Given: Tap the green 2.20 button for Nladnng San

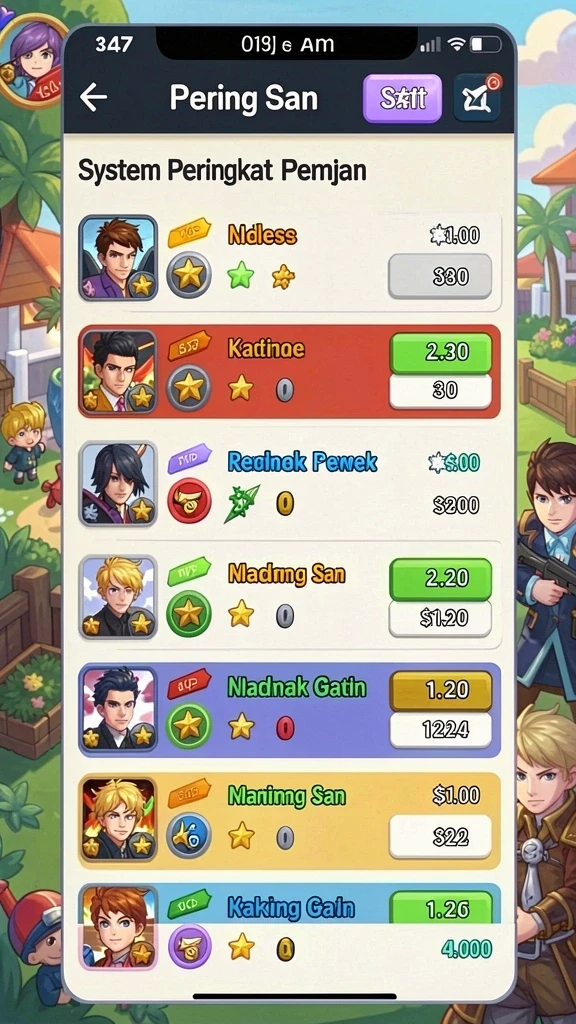Looking at the screenshot, I should point(441,579).
